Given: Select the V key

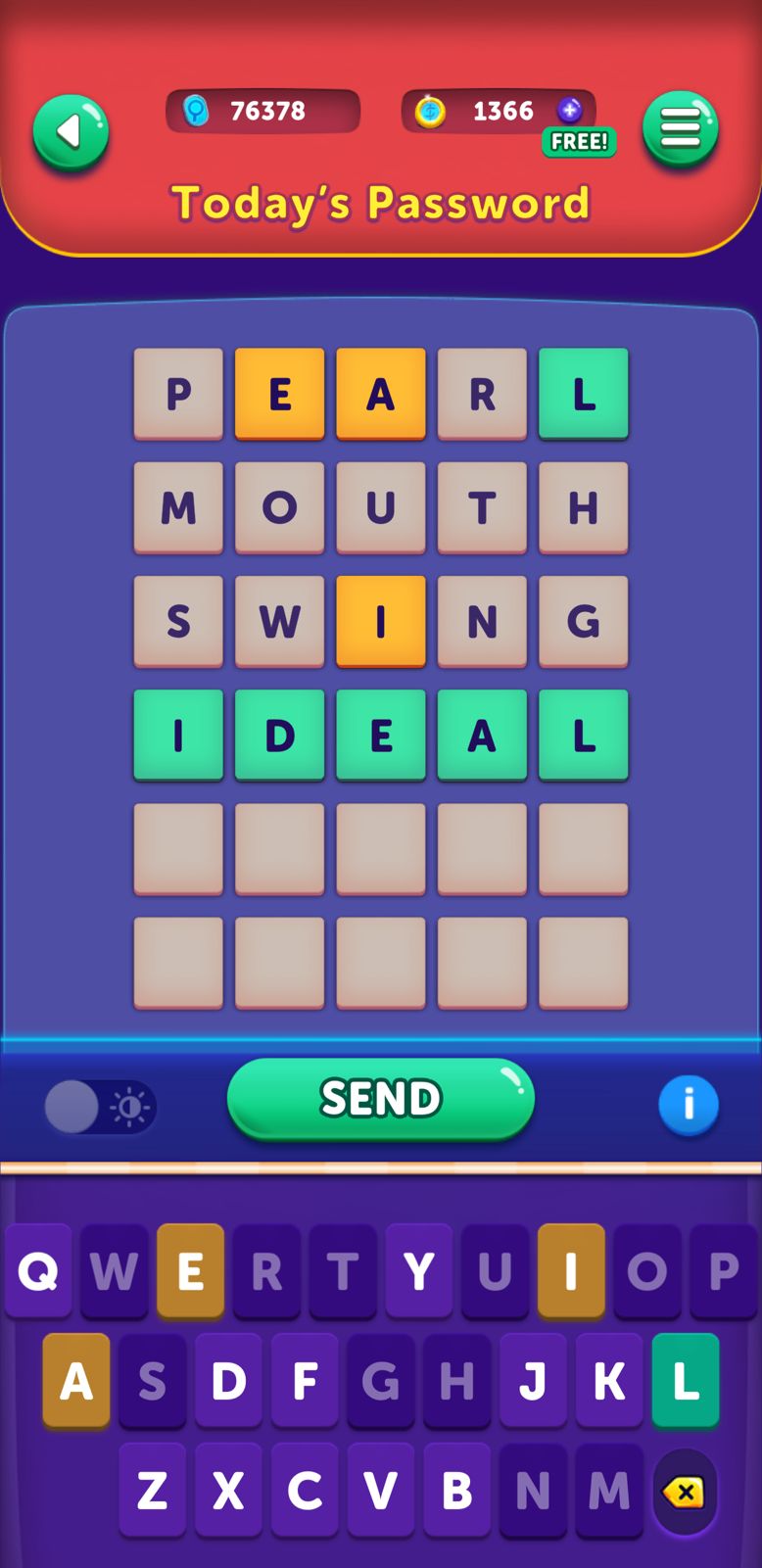Looking at the screenshot, I should tap(380, 1491).
